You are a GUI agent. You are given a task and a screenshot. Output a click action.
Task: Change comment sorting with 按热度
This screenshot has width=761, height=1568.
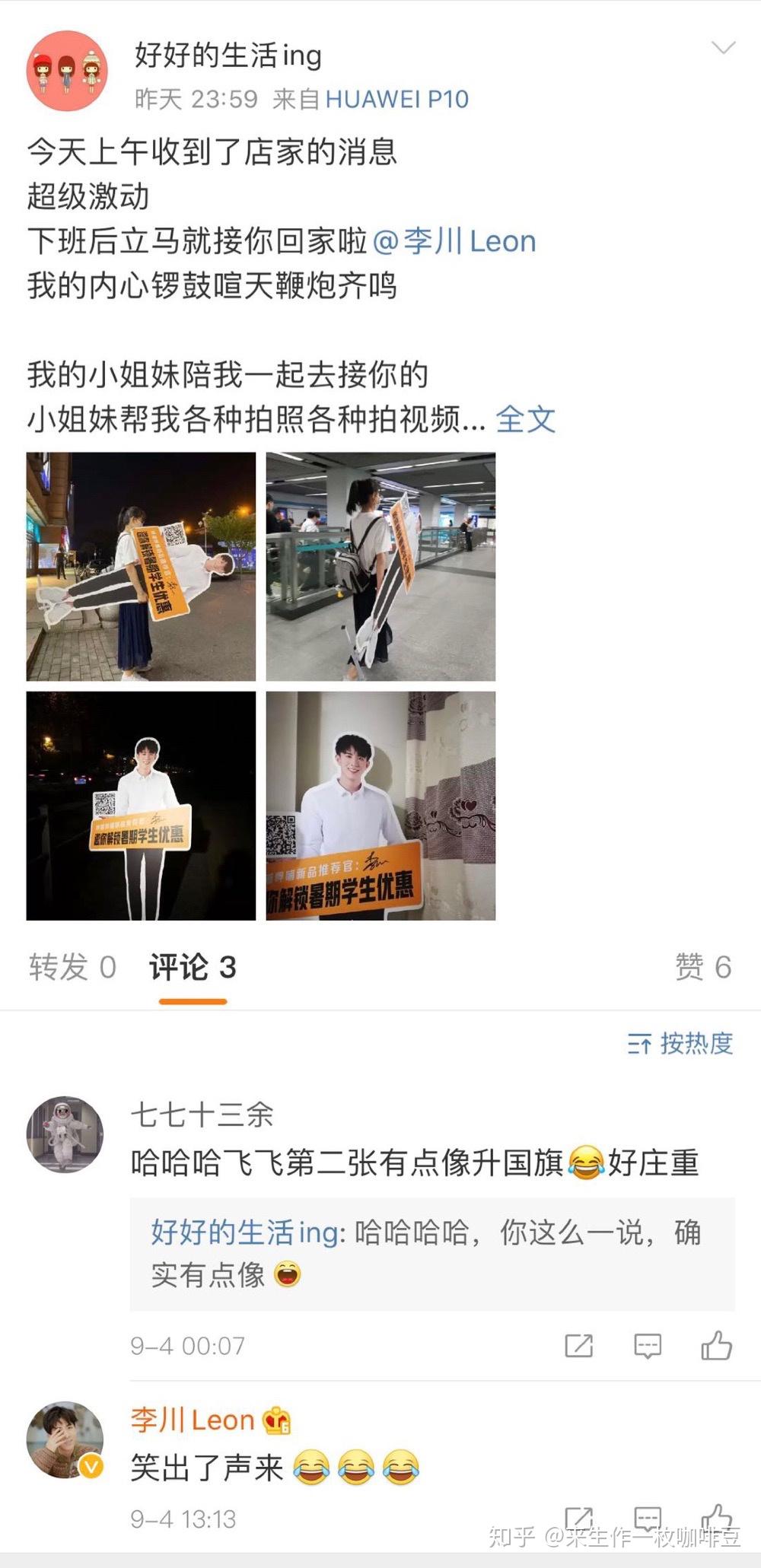tap(680, 1043)
